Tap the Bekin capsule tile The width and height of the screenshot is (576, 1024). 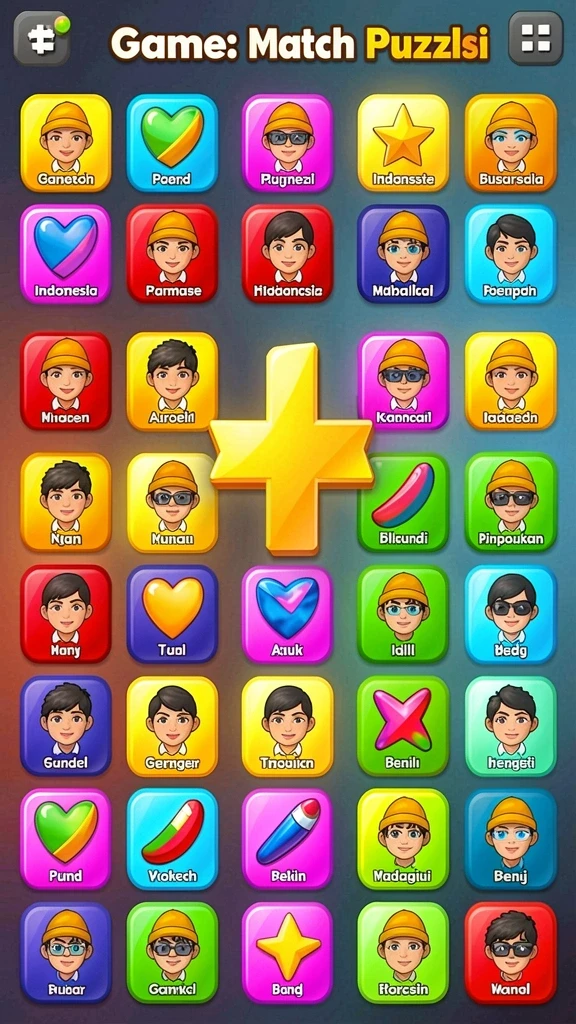[287, 839]
